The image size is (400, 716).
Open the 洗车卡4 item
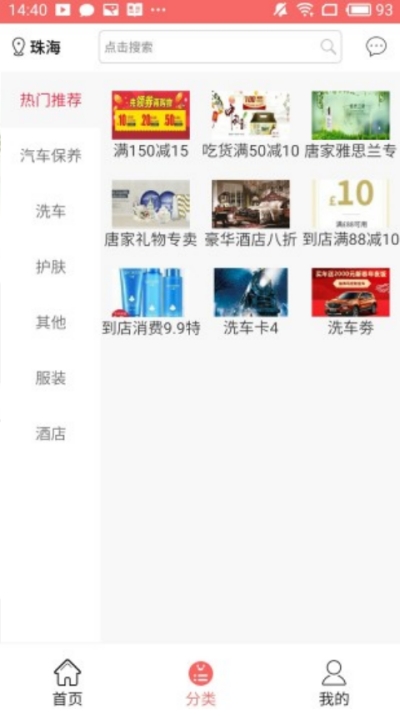pos(251,302)
